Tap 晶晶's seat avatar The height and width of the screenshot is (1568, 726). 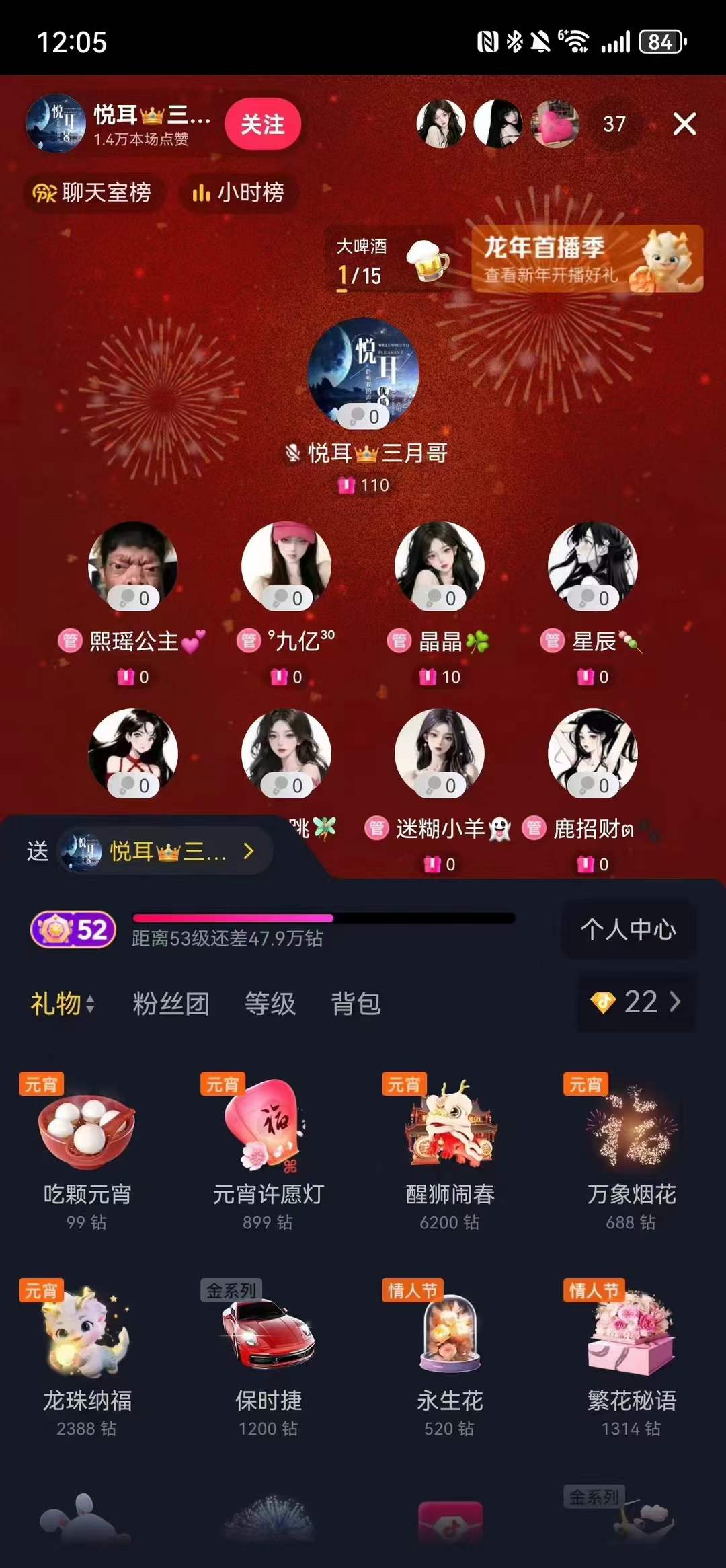(x=439, y=565)
